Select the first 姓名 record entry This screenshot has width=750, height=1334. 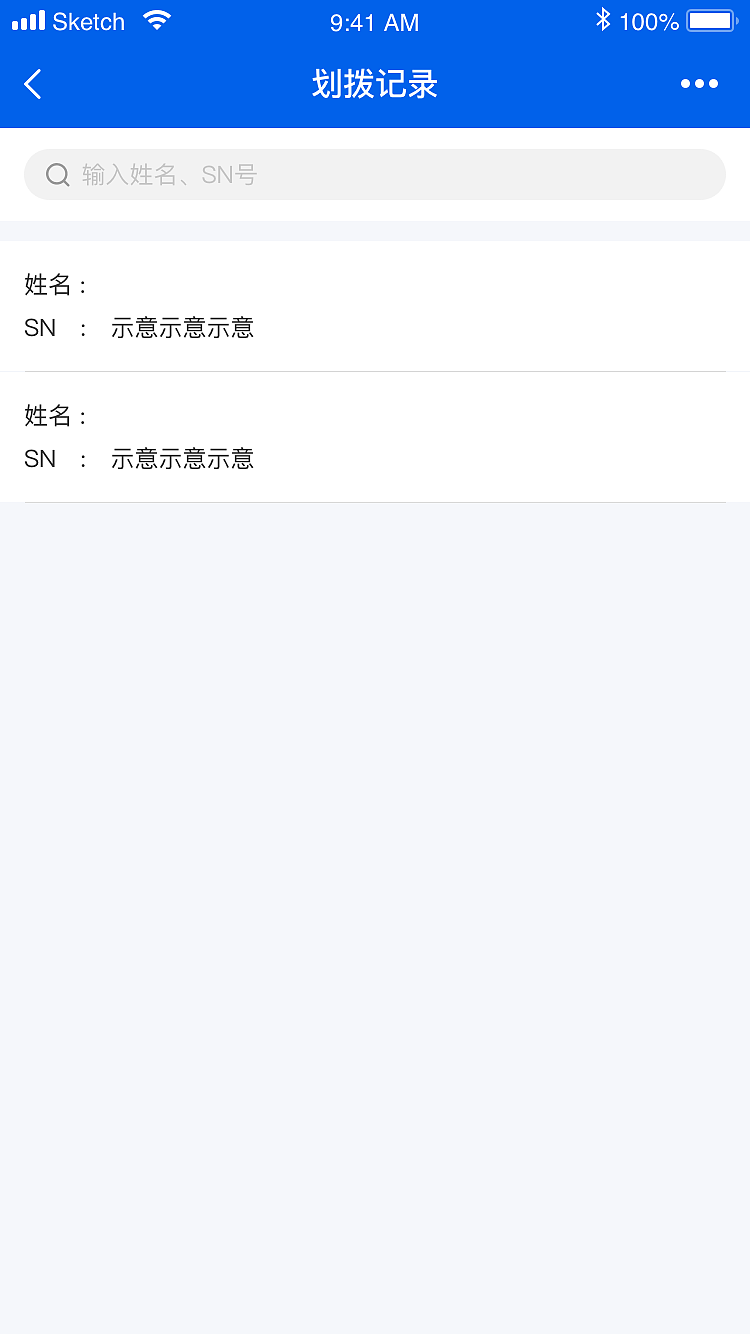[375, 305]
